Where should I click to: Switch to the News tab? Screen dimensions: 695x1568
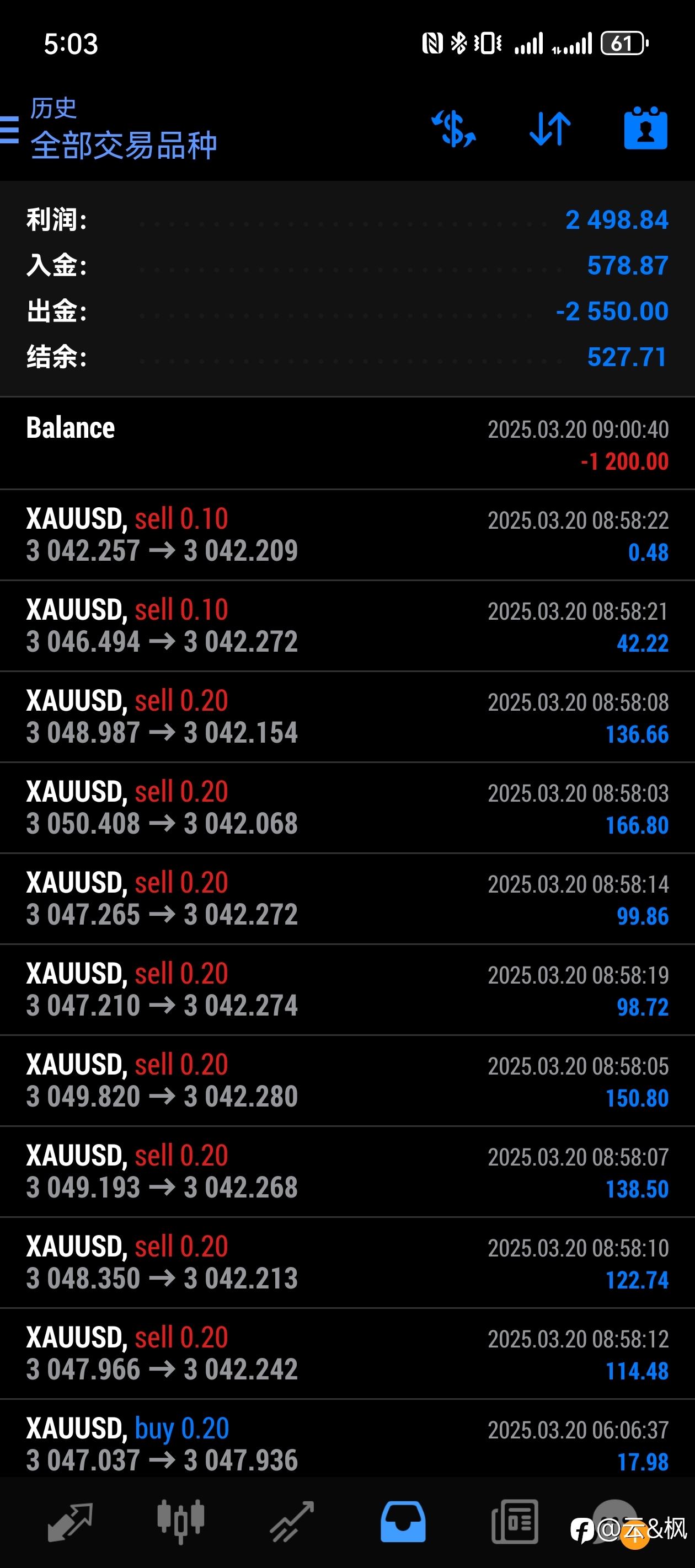pos(515,1522)
